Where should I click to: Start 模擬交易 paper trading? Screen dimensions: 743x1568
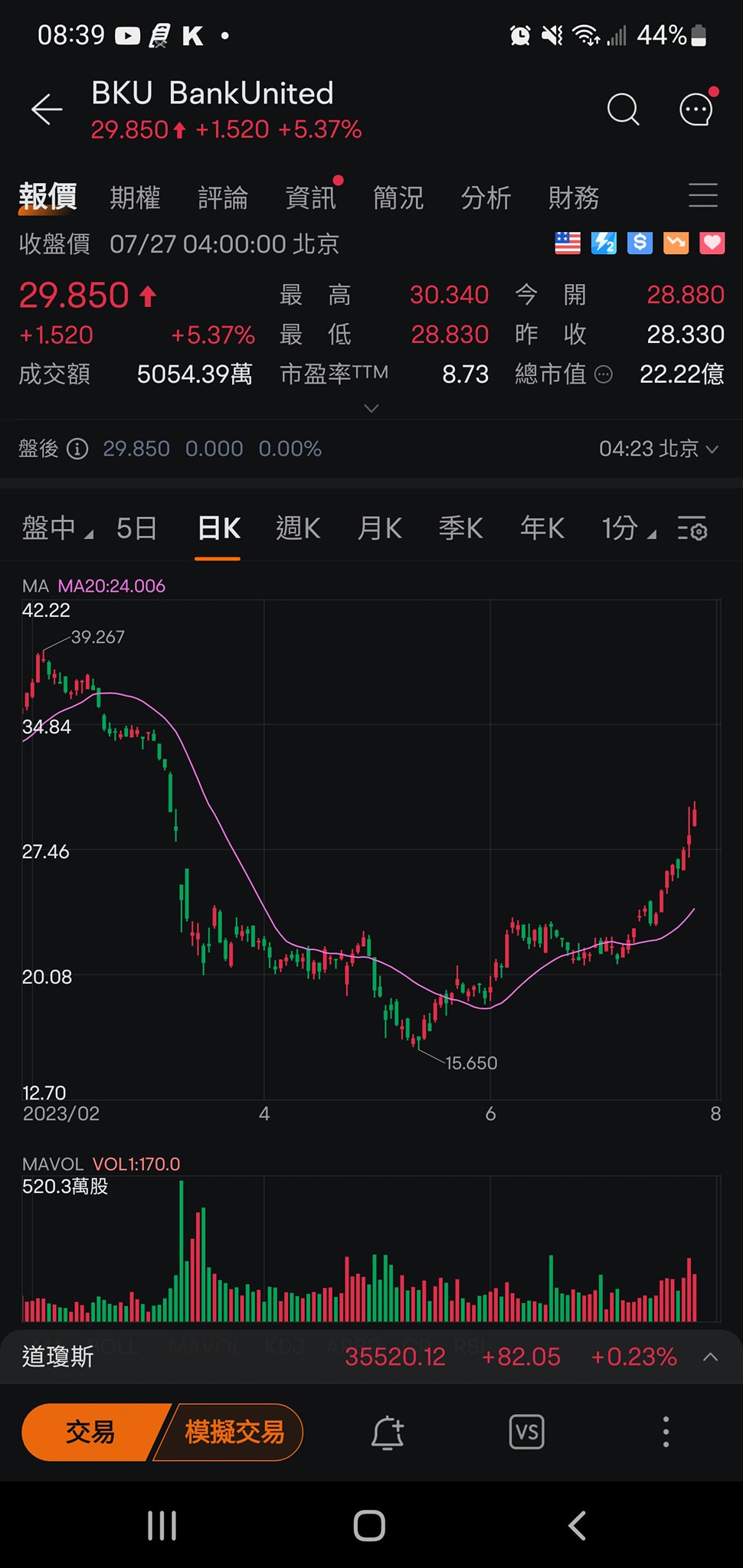[234, 1432]
